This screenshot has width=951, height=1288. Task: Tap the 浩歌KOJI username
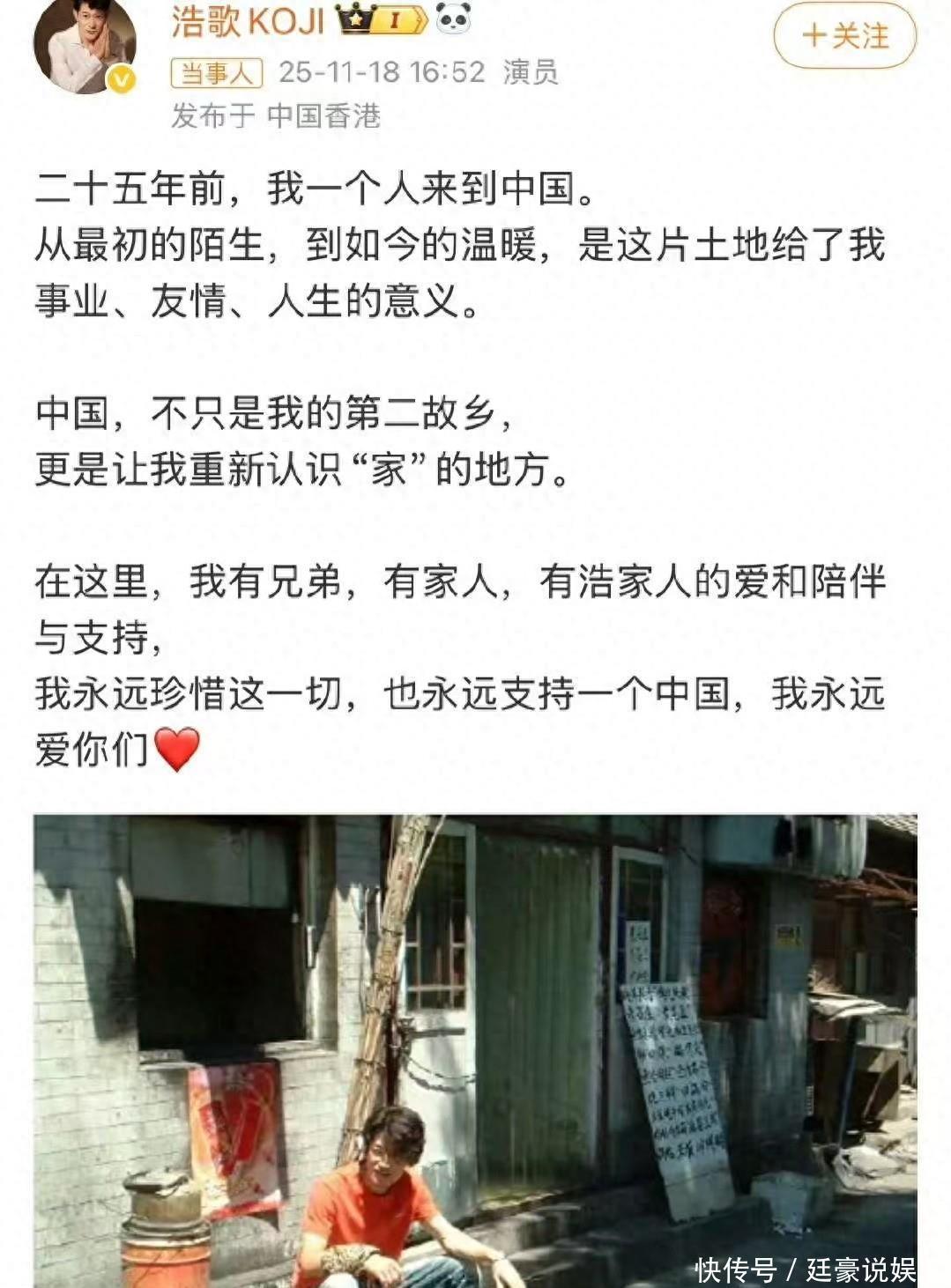click(x=248, y=21)
